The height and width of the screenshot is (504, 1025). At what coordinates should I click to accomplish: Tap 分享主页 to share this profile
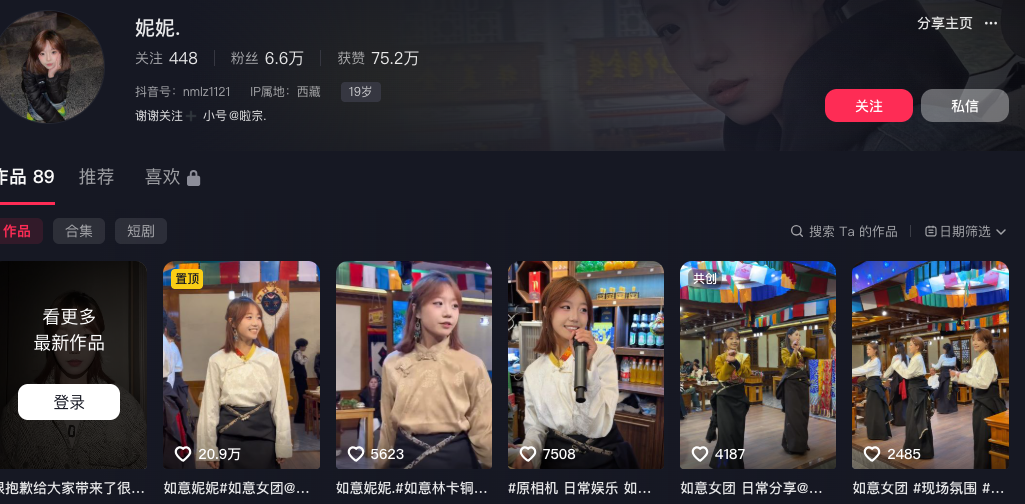point(944,23)
